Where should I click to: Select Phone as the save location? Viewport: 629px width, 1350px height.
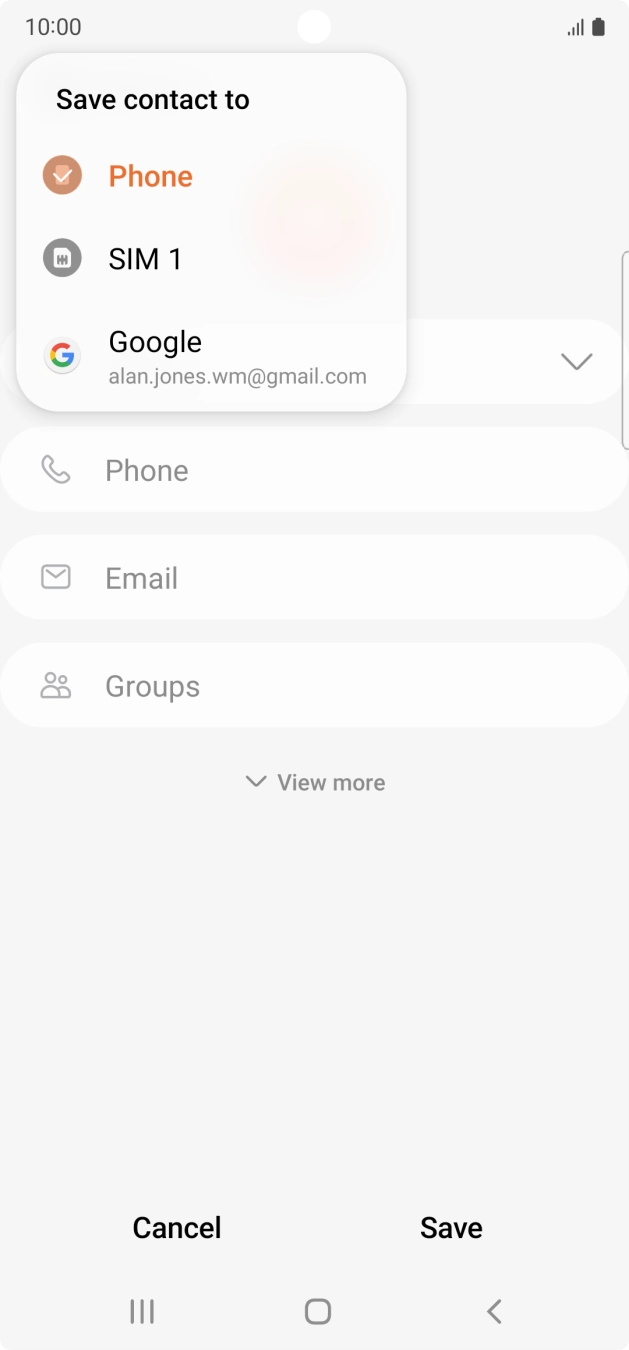150,176
